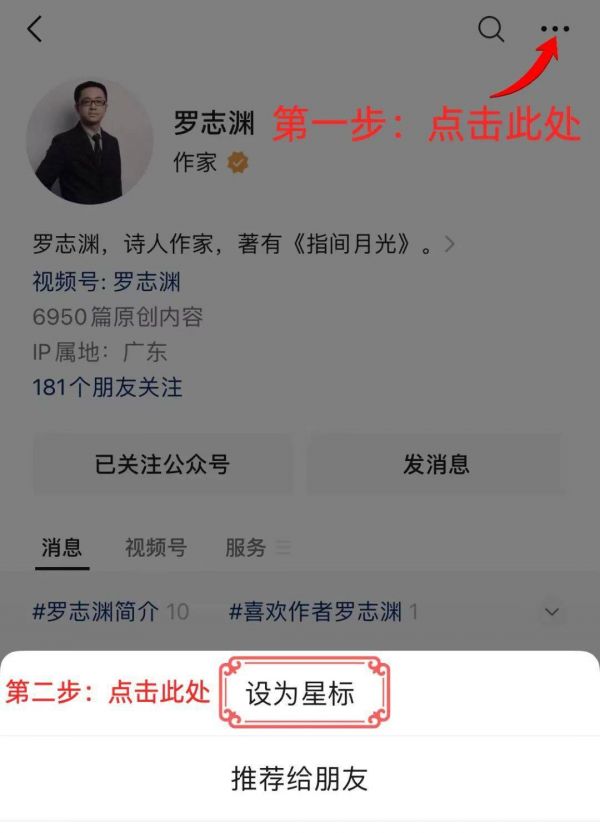Expand the topic tags list chevron
The width and height of the screenshot is (600, 833).
coord(551,611)
